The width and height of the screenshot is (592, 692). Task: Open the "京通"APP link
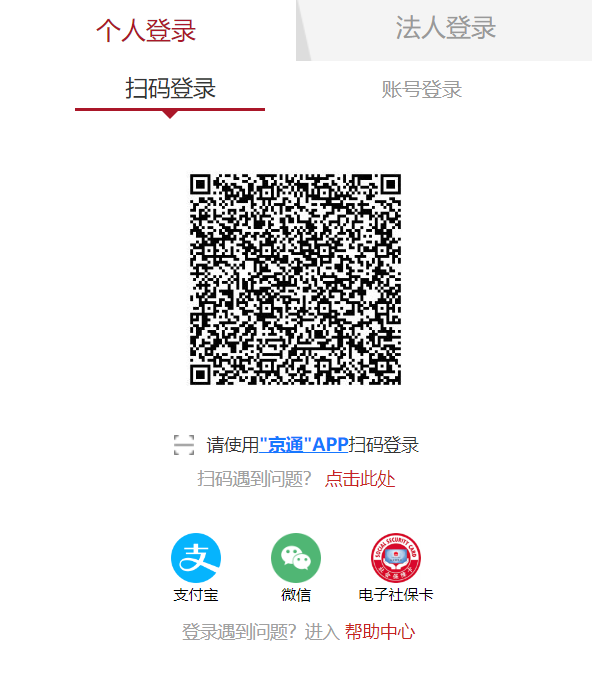304,444
